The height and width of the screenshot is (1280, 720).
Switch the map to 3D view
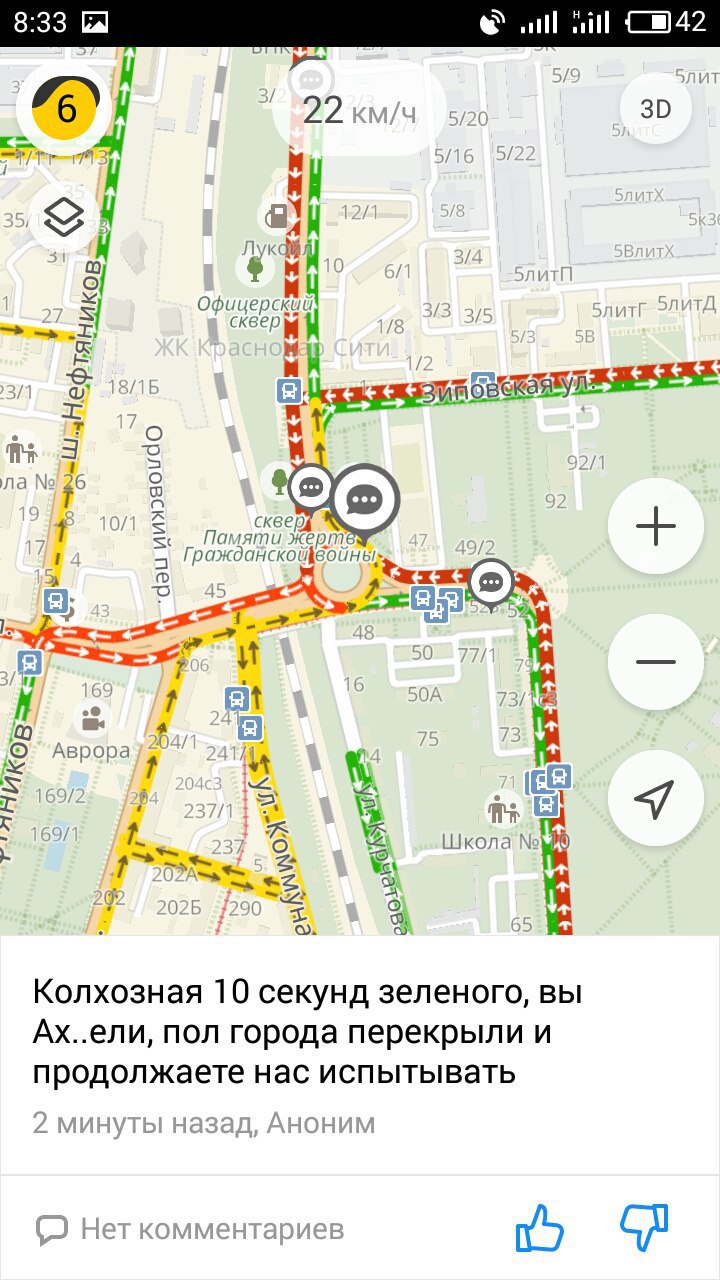pos(655,109)
